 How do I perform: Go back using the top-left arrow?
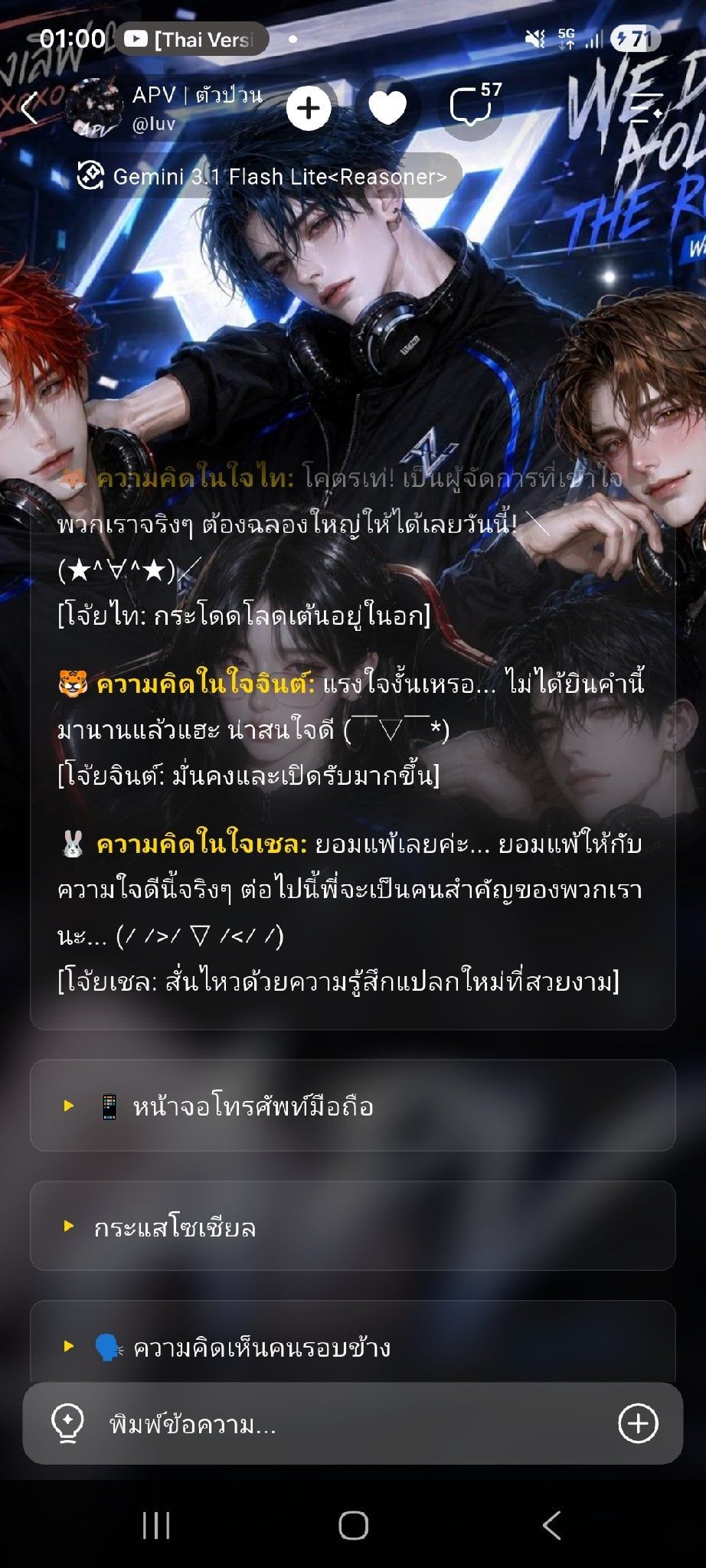click(x=29, y=108)
